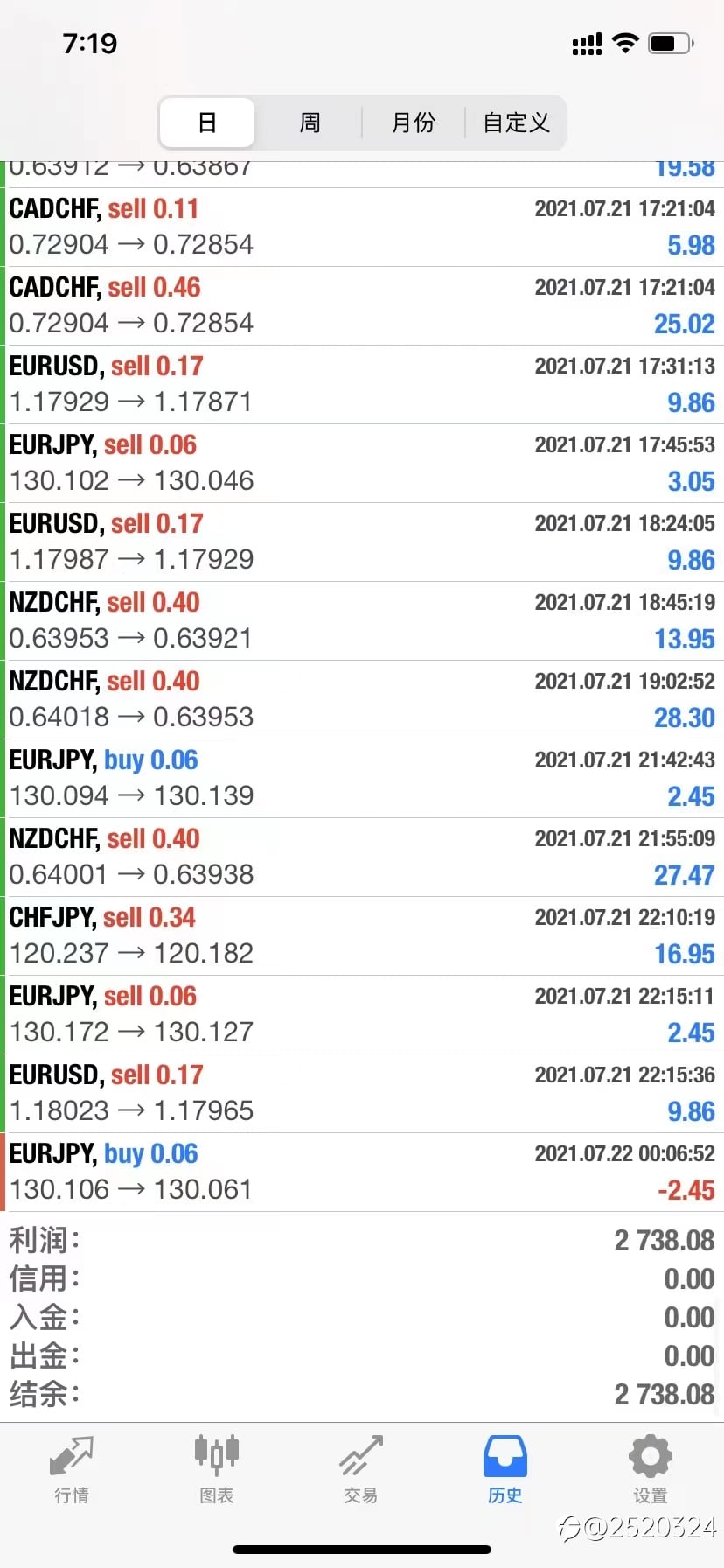Choose the 自定义 custom period
Viewport: 724px width, 1568px height.
(516, 122)
